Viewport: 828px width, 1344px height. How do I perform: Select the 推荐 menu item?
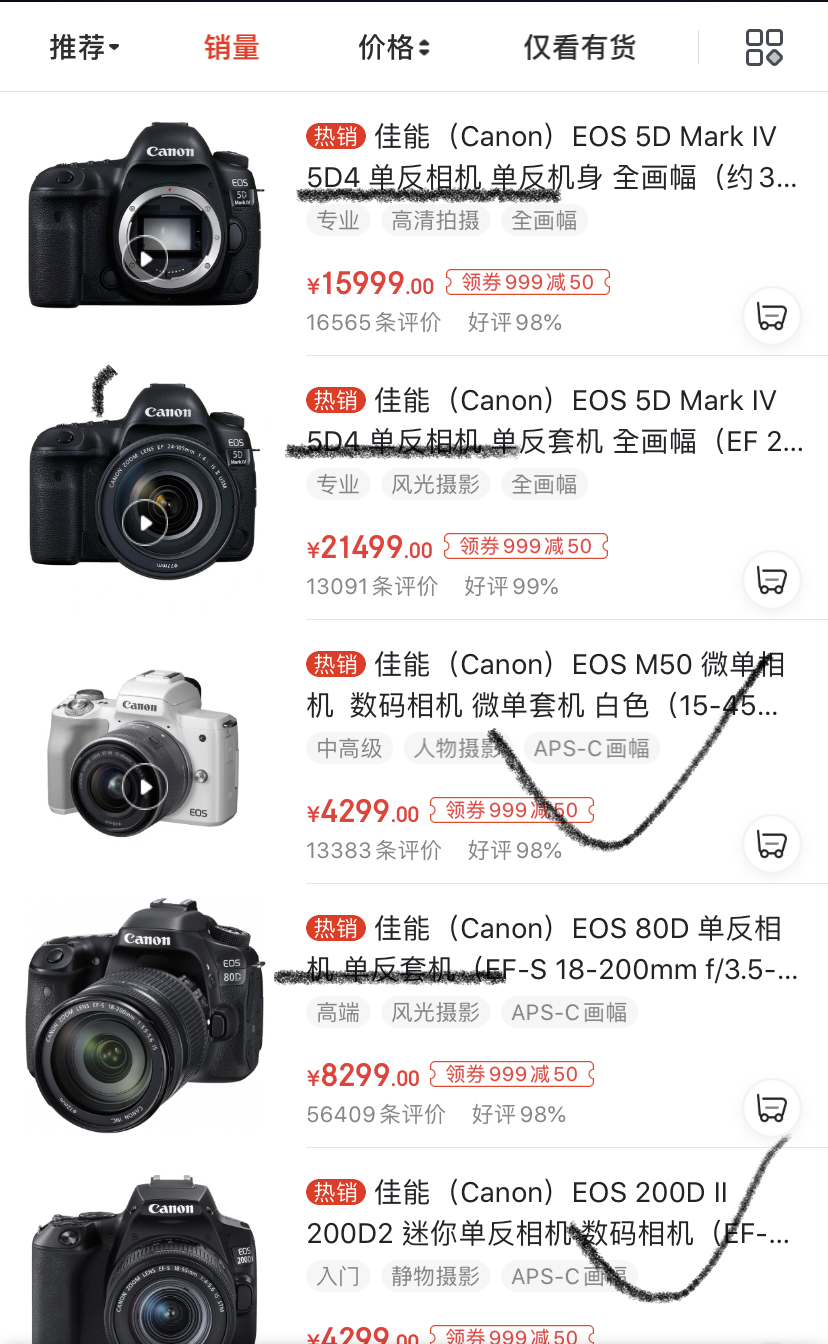(x=77, y=46)
